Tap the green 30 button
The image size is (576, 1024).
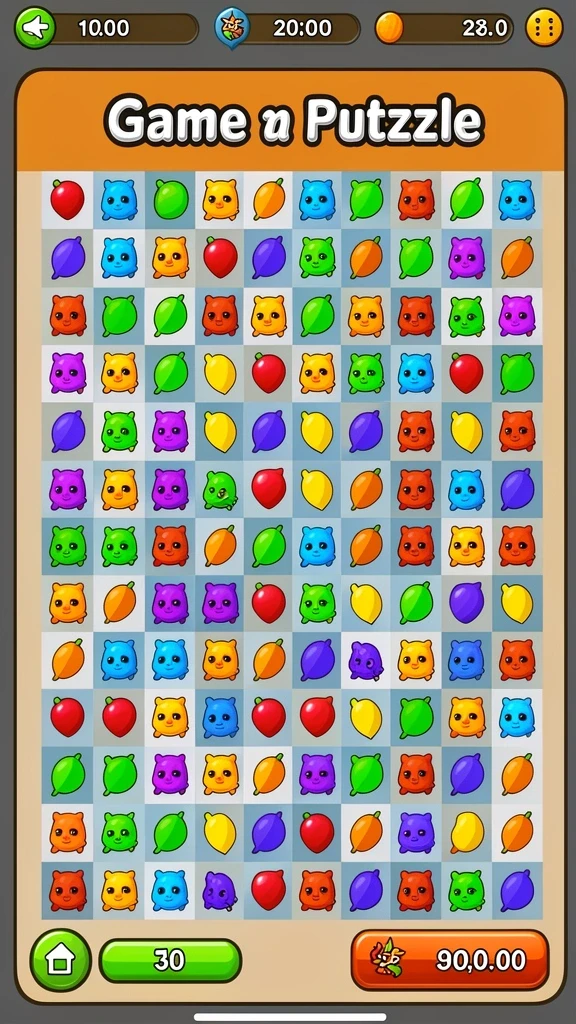coord(170,960)
